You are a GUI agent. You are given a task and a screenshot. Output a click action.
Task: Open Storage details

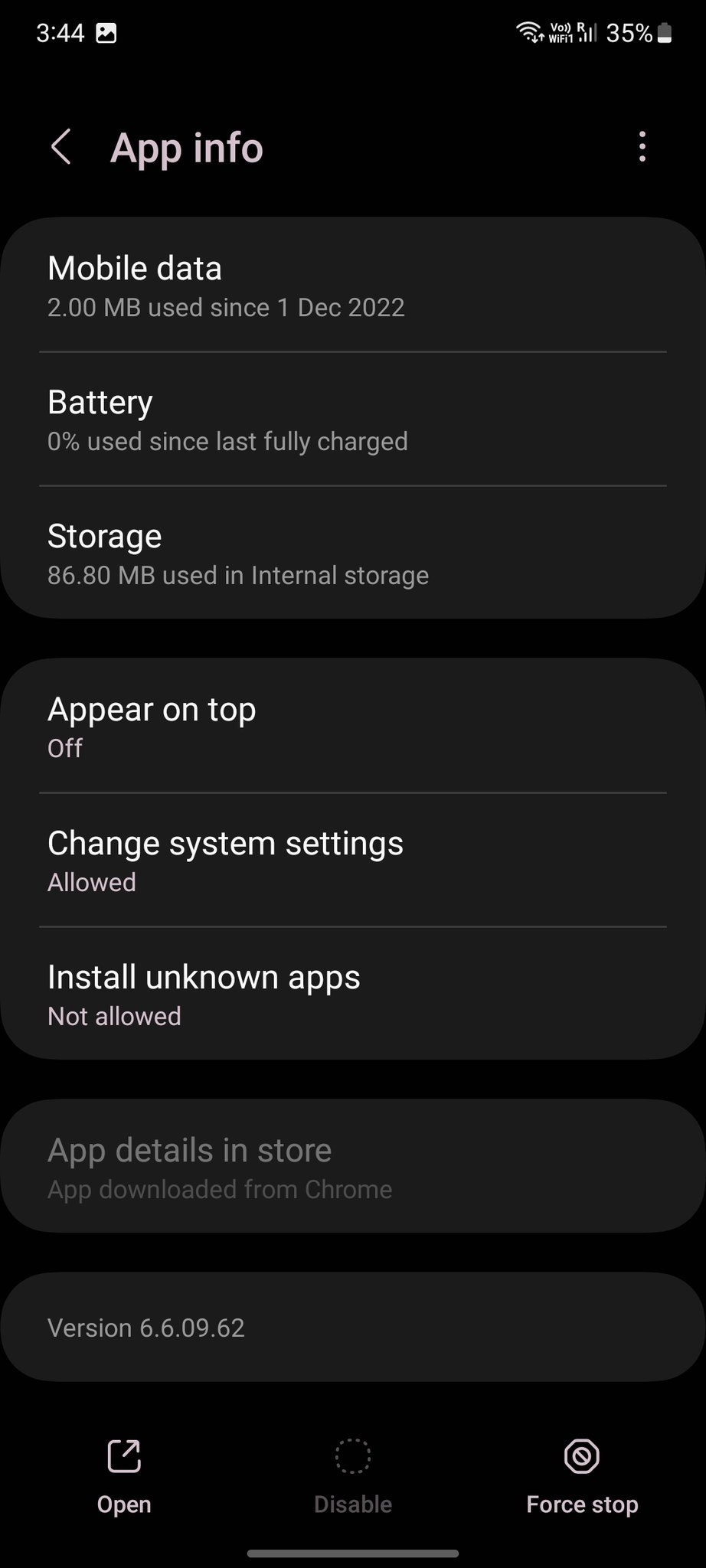pos(352,554)
